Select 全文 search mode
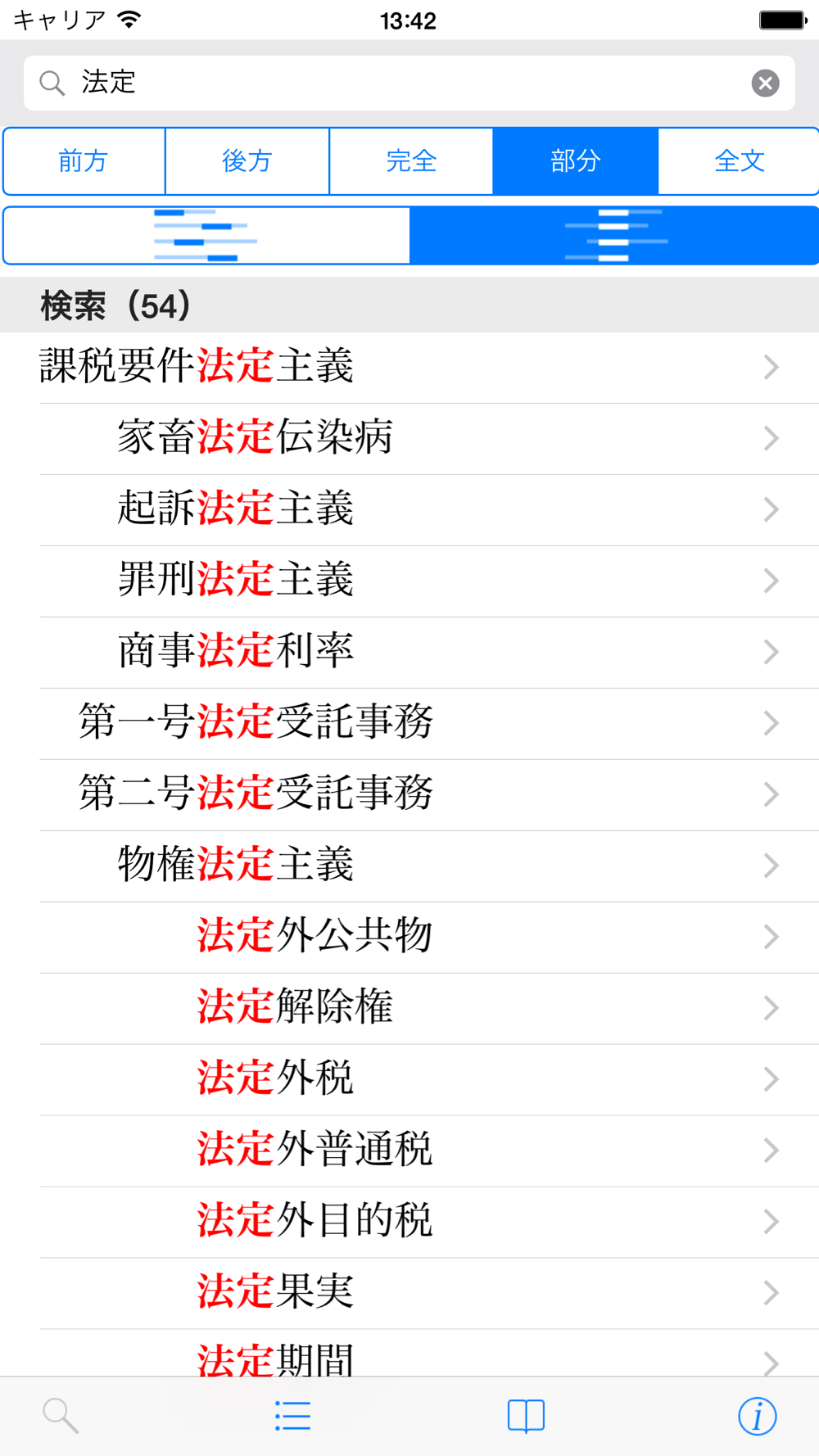 (739, 161)
